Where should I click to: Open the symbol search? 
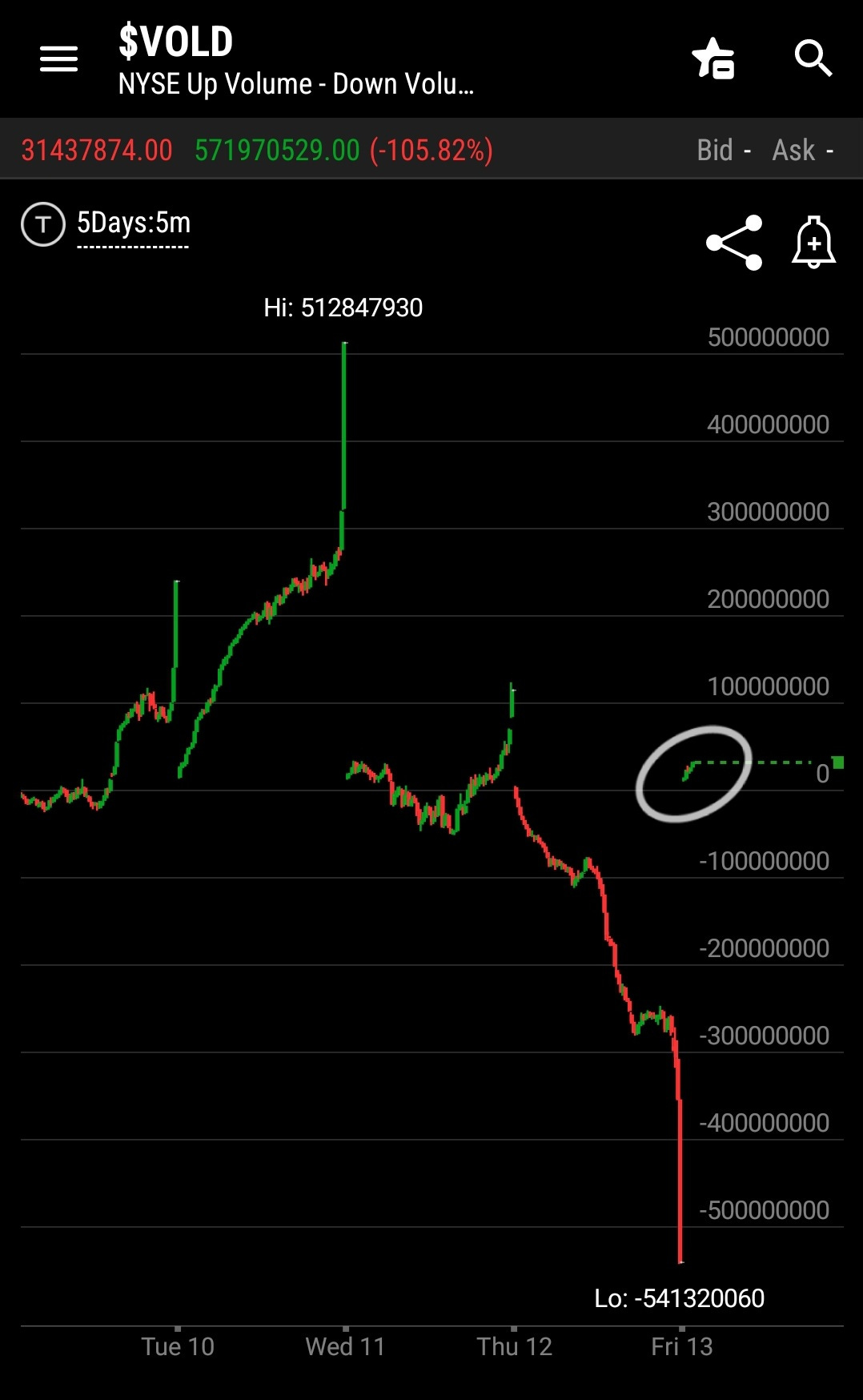click(x=813, y=58)
